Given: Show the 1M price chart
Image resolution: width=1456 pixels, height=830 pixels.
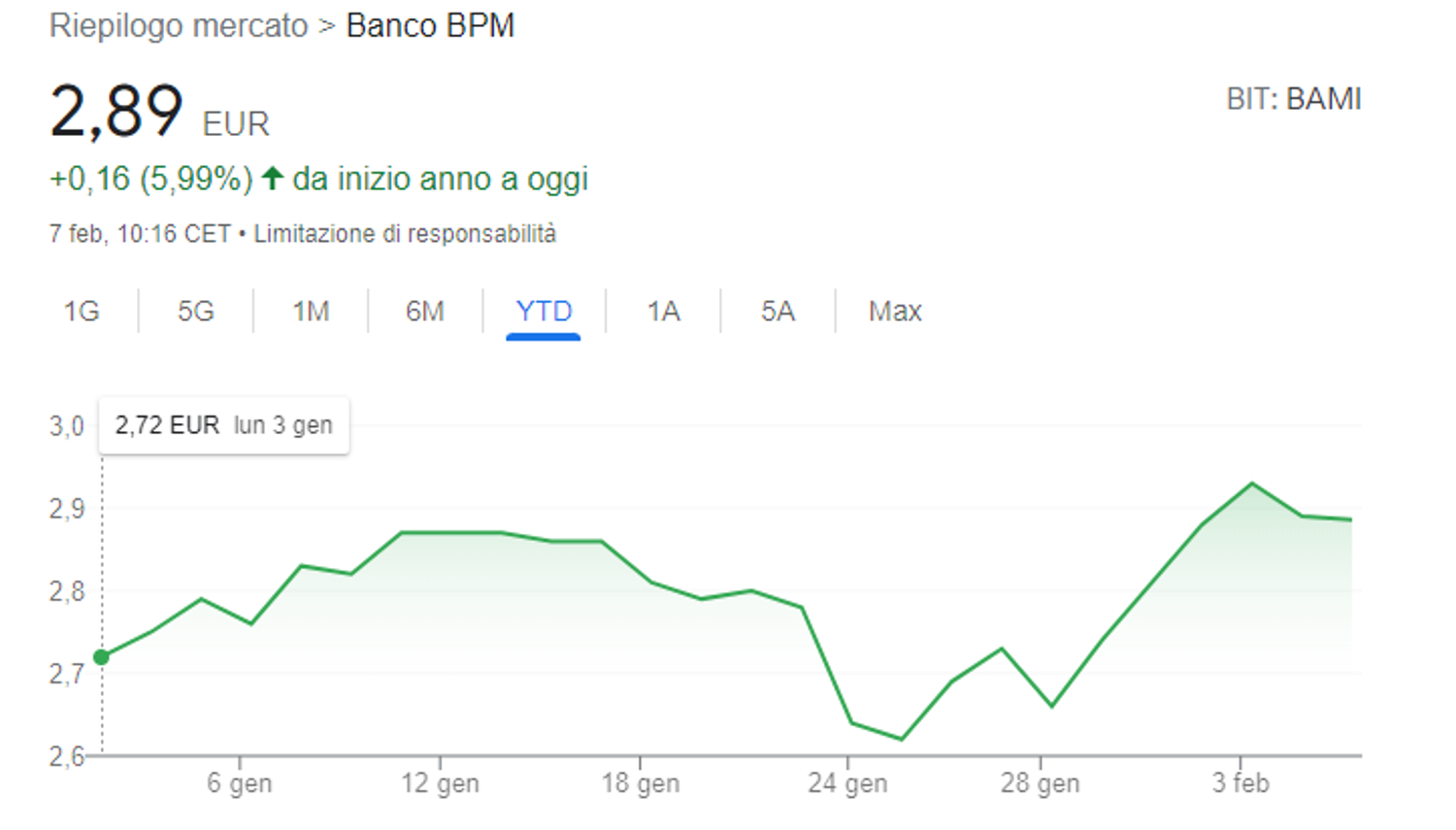Looking at the screenshot, I should (311, 312).
